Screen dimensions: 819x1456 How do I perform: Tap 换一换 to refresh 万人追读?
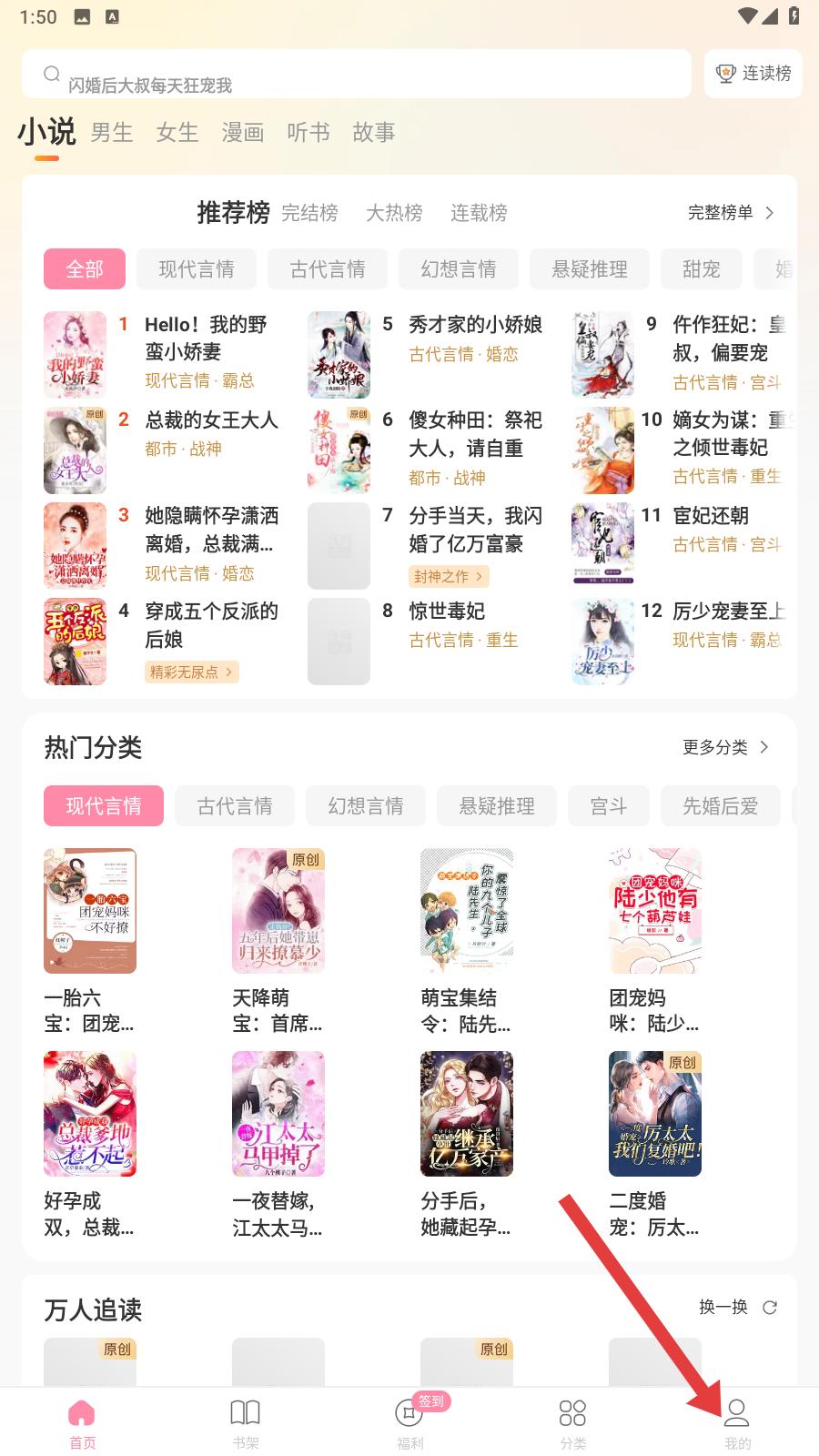tap(737, 1308)
